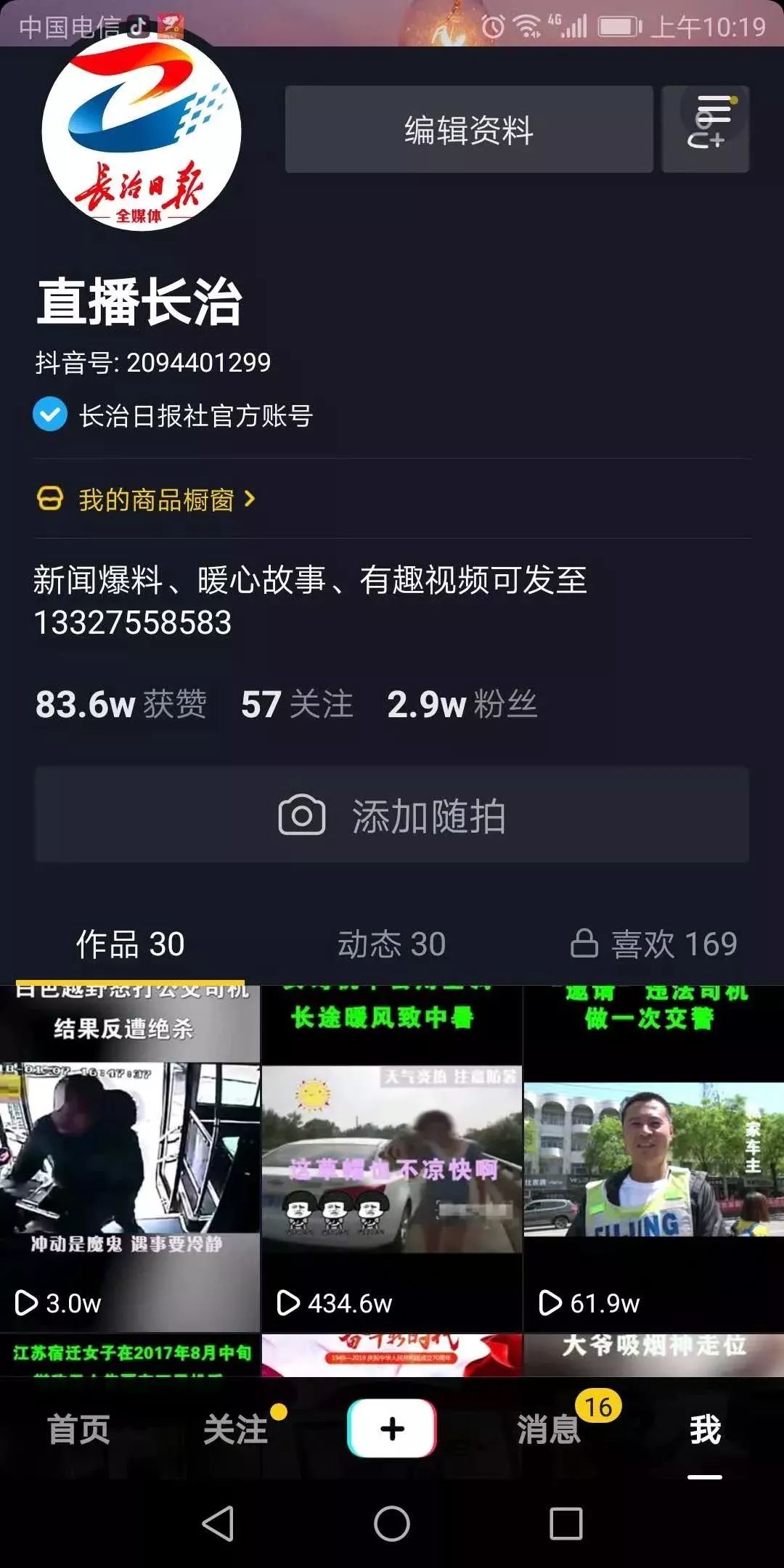Viewport: 784px width, 1568px height.
Task: Open video with 61.9w plays
Action: [654, 1159]
